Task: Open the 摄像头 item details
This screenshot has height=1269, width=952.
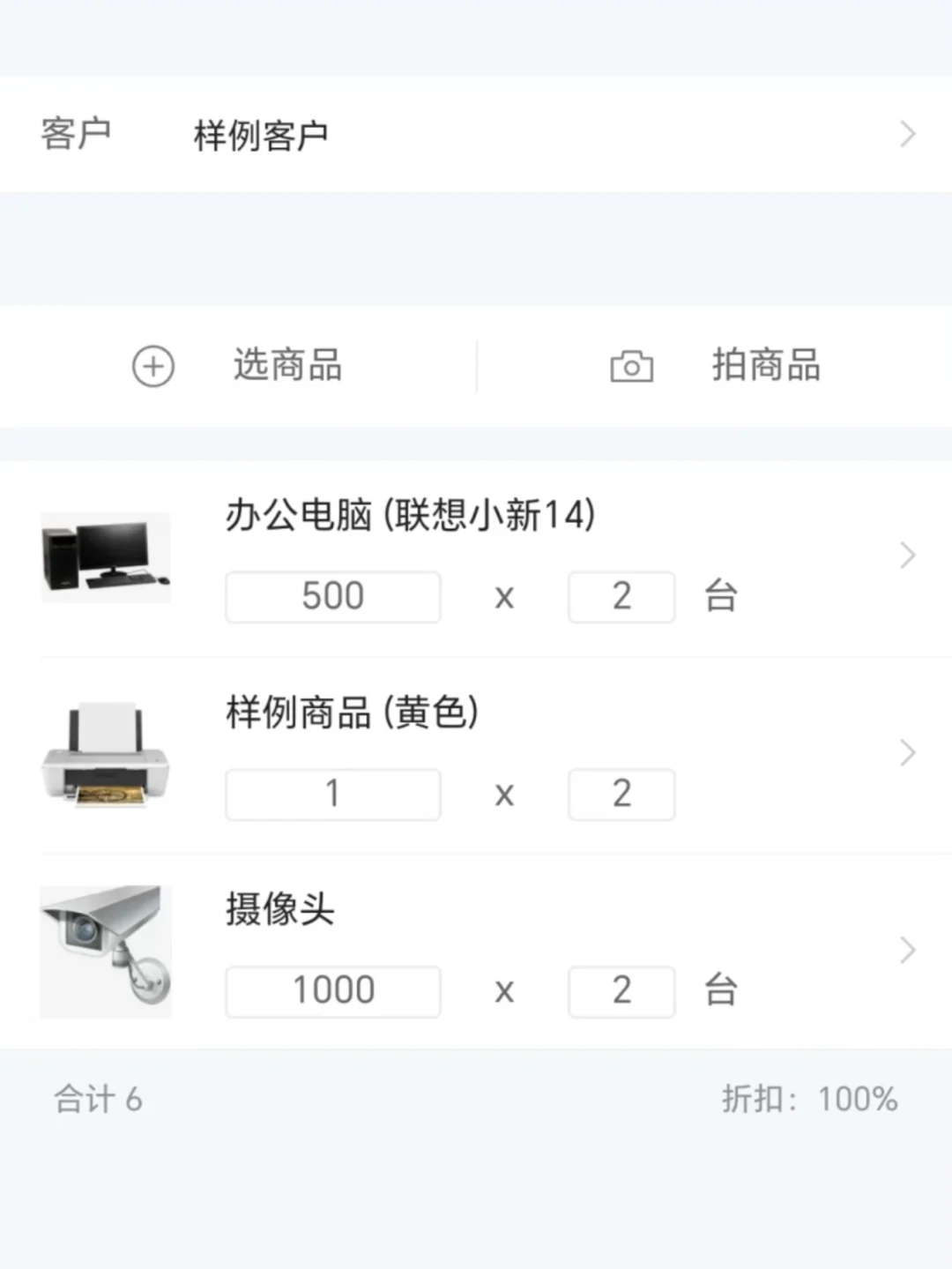Action: point(907,951)
